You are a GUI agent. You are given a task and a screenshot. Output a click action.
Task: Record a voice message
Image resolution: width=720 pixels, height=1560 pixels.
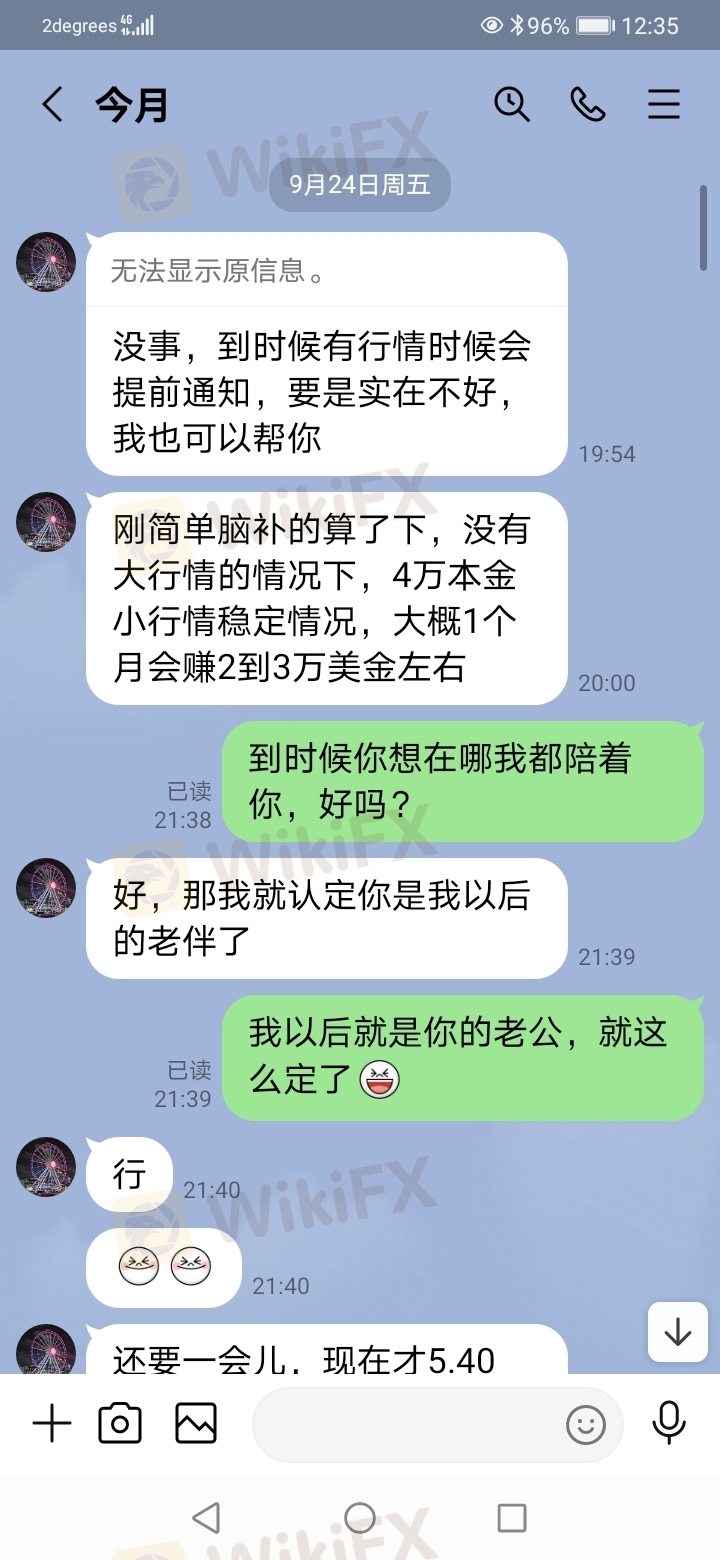(668, 1423)
